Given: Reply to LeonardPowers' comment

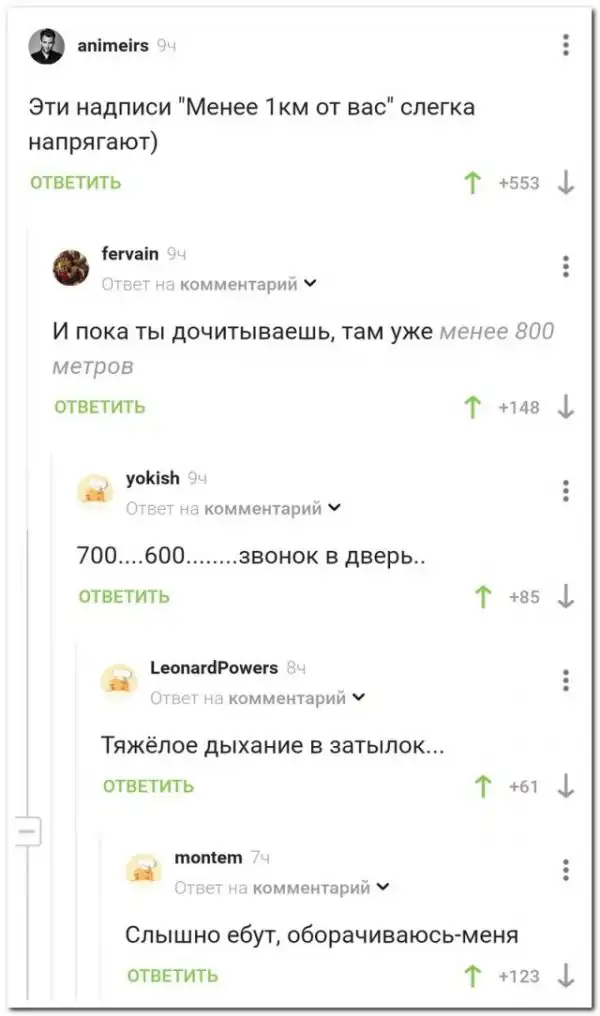Looking at the screenshot, I should [x=148, y=787].
